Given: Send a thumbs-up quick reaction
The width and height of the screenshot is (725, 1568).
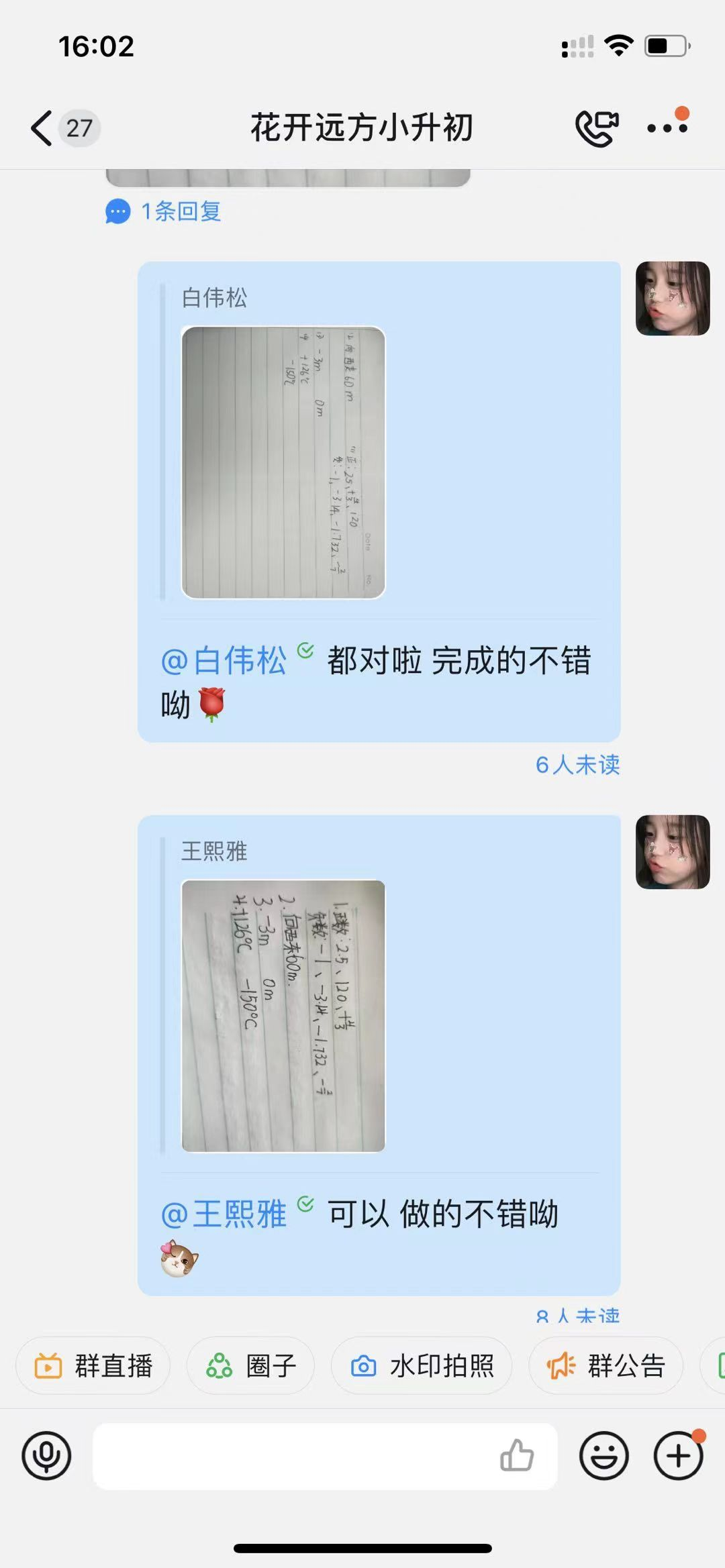Looking at the screenshot, I should [x=517, y=1457].
